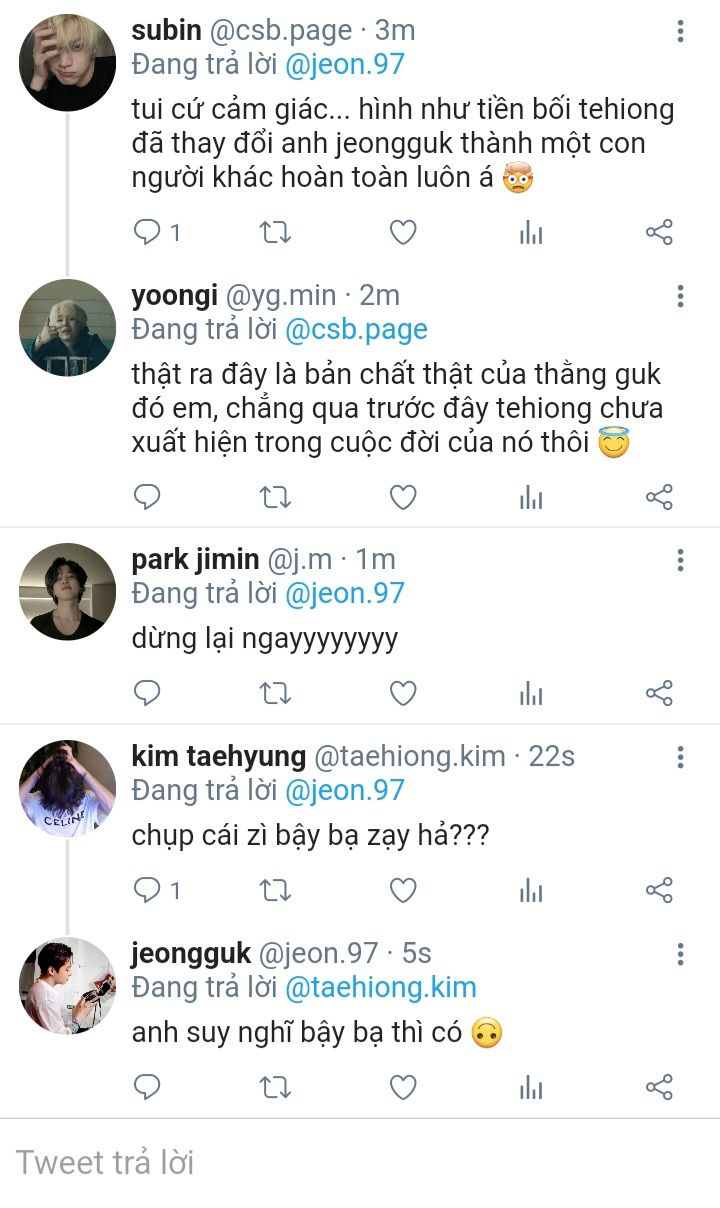Open the reply thread under kim taehyung's tweet

point(158,890)
